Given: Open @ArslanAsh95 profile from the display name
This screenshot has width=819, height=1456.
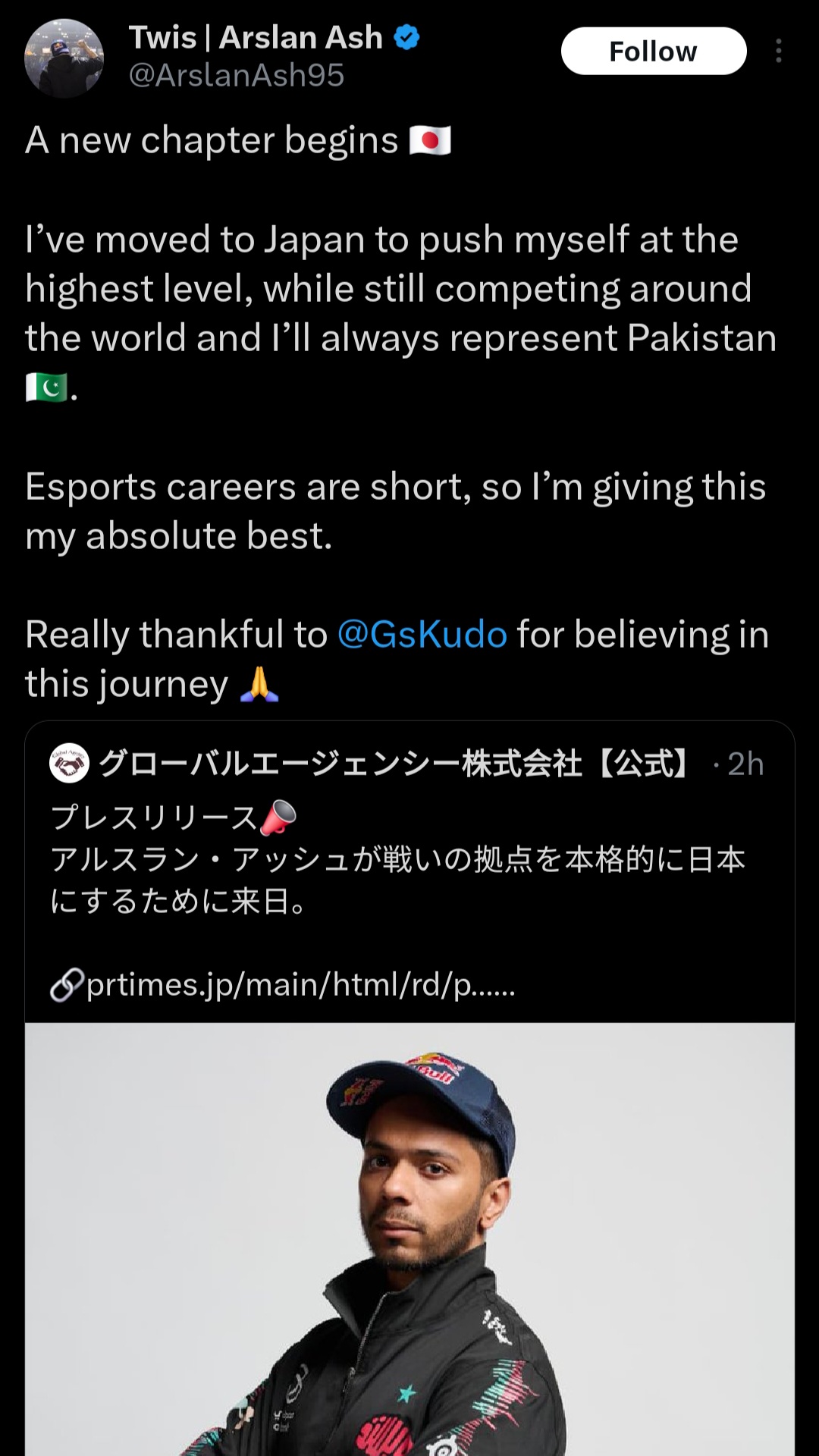Looking at the screenshot, I should pyautogui.click(x=256, y=37).
